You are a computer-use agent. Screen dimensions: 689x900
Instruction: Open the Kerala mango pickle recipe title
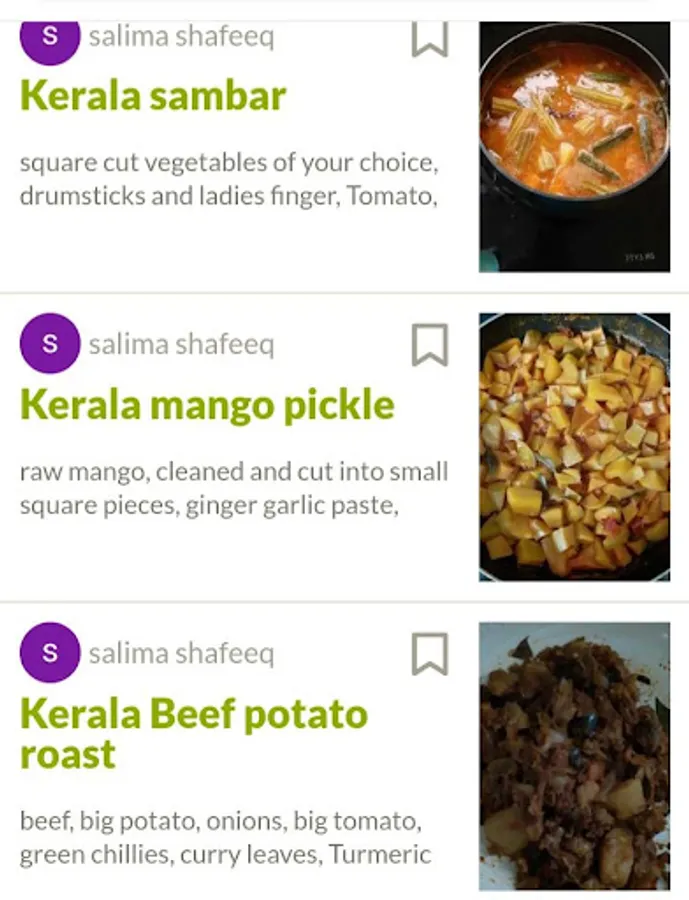point(207,405)
